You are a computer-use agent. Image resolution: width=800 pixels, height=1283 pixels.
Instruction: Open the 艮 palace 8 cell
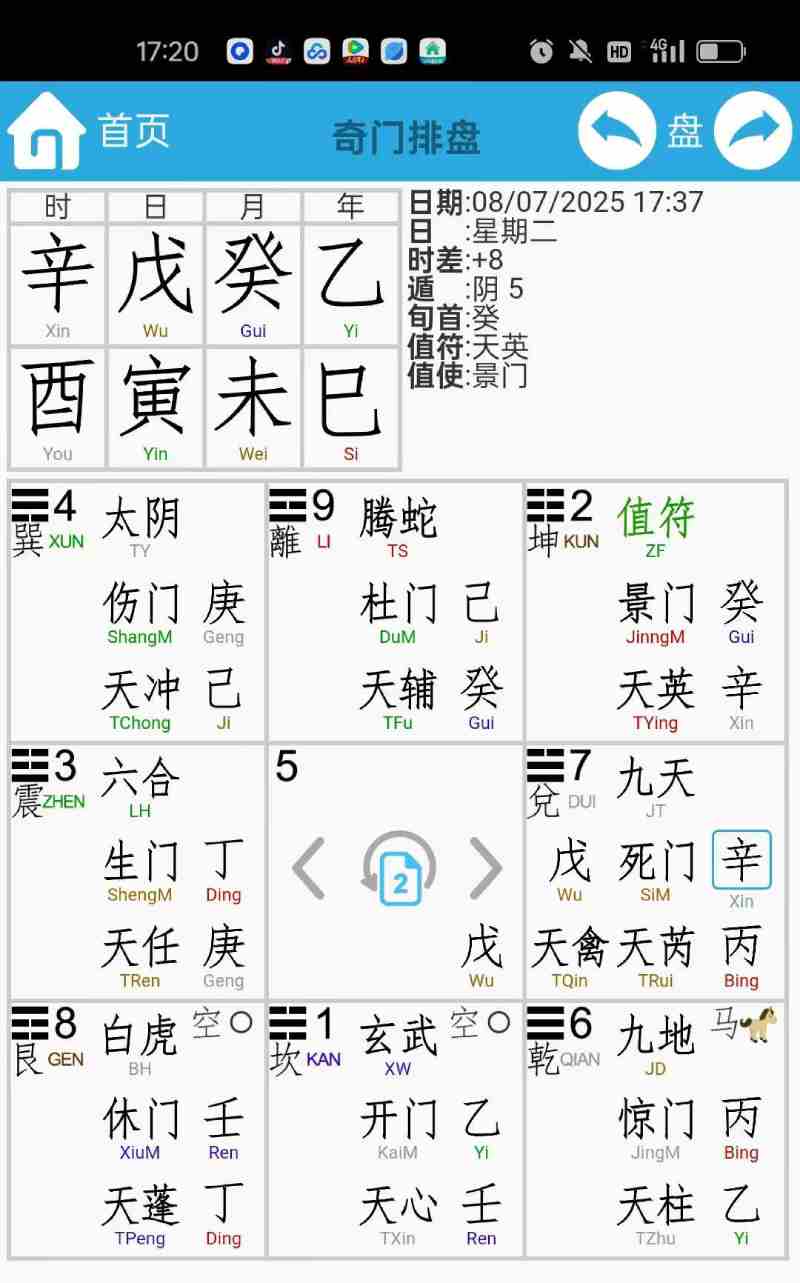(x=137, y=1129)
